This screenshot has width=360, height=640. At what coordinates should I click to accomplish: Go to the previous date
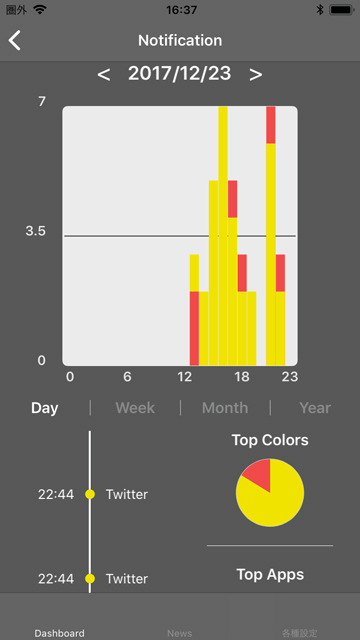click(104, 74)
